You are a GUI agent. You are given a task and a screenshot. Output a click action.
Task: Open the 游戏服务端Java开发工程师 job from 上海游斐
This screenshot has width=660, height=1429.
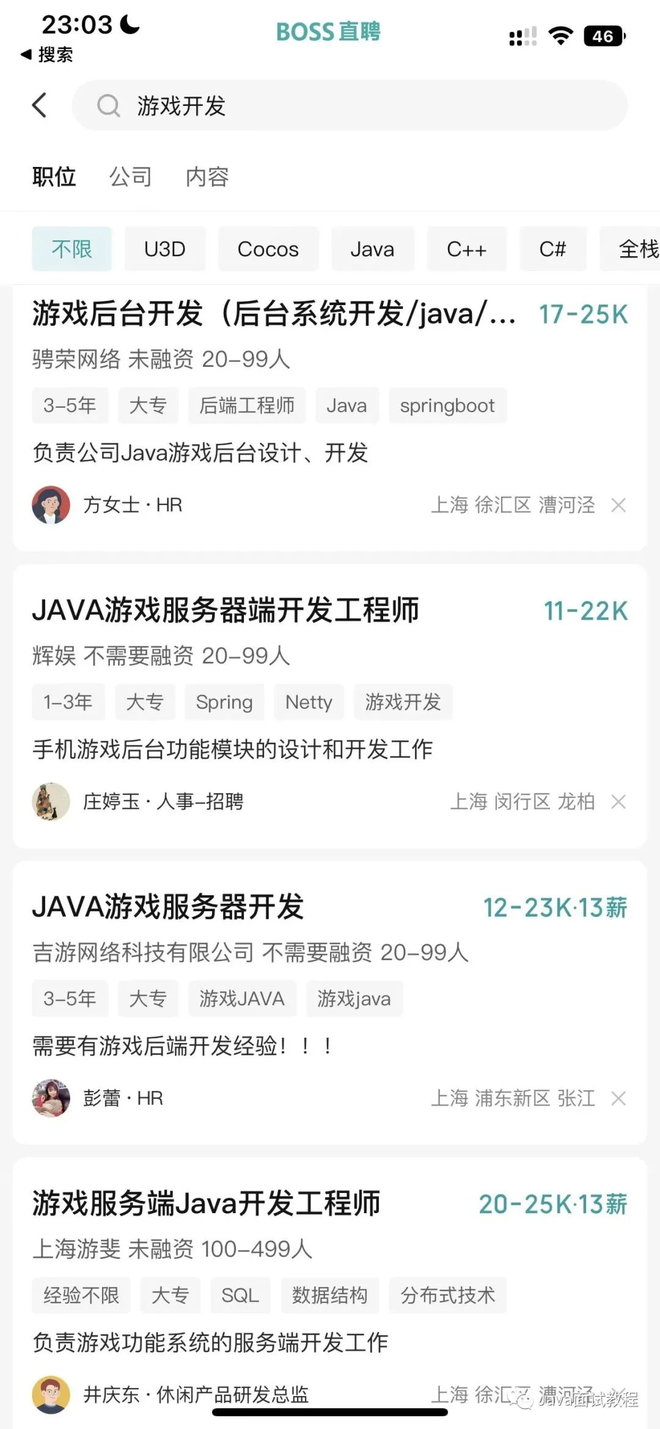point(207,1203)
